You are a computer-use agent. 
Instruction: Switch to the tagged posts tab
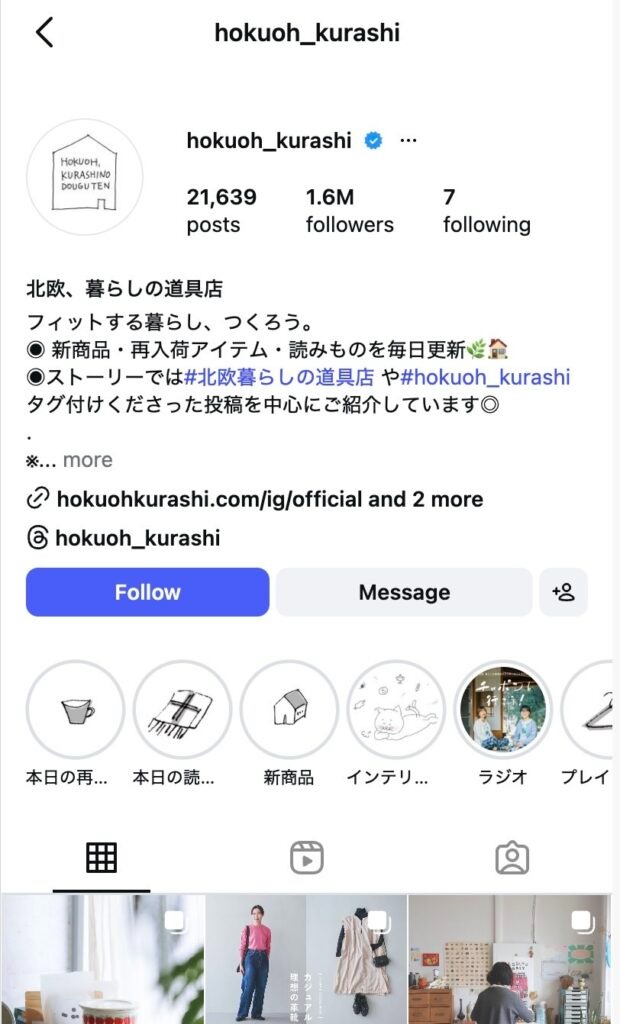512,857
